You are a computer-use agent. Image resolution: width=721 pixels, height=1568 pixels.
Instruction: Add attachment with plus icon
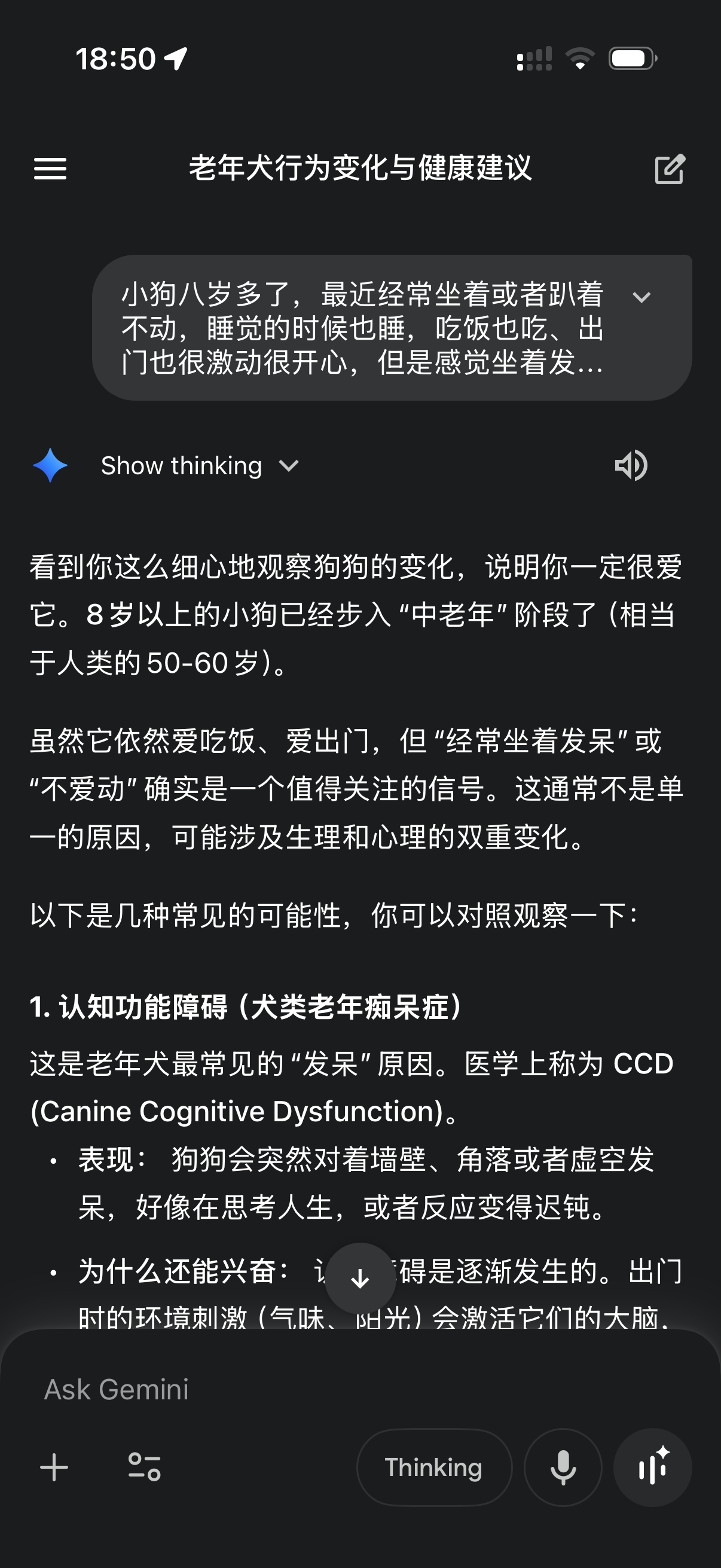coord(54,1467)
